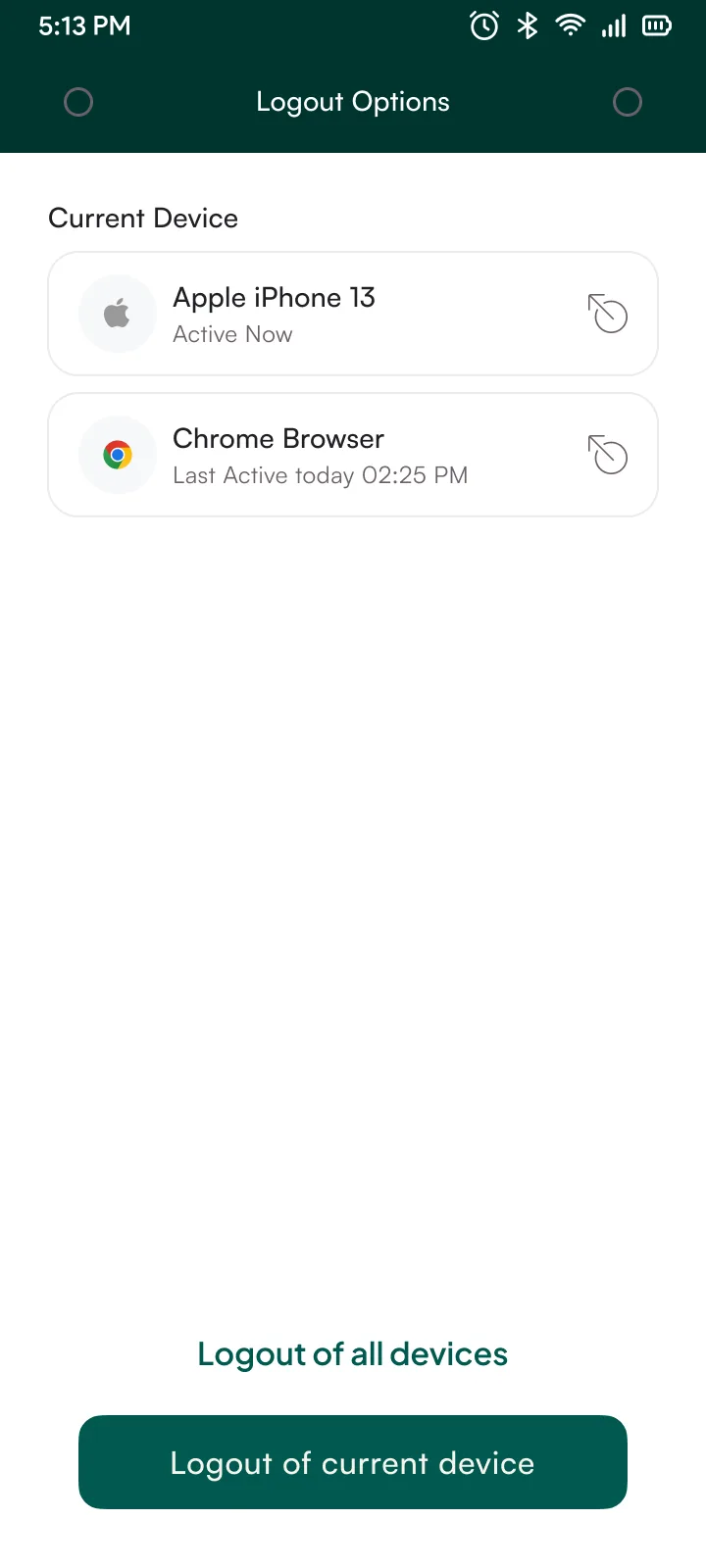The image size is (706, 1568).
Task: Tap the circle icon right of Logout Options
Action: pyautogui.click(x=628, y=102)
